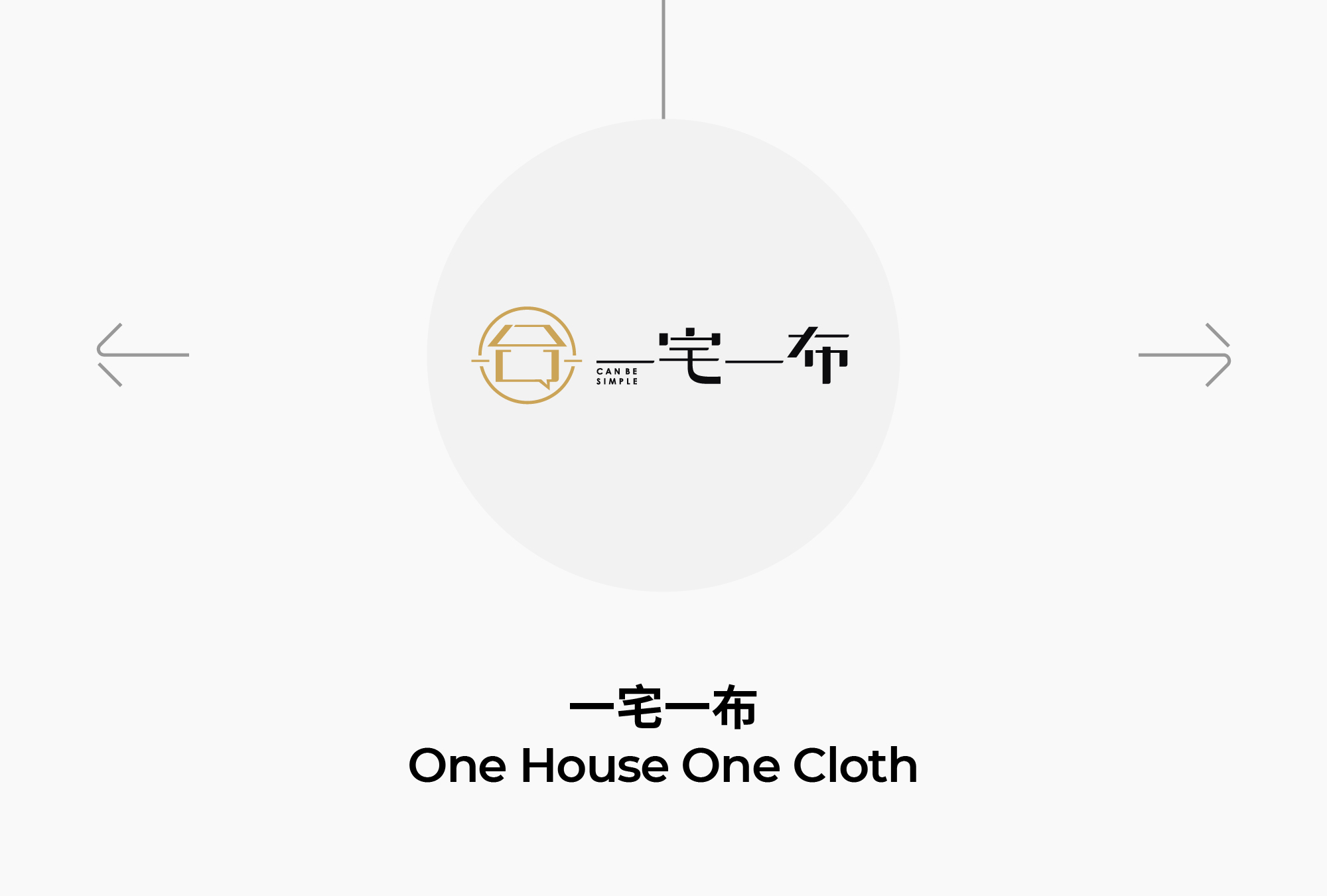This screenshot has height=896, width=1327.
Task: Go to the previous brand with left arrow
Action: [143, 355]
